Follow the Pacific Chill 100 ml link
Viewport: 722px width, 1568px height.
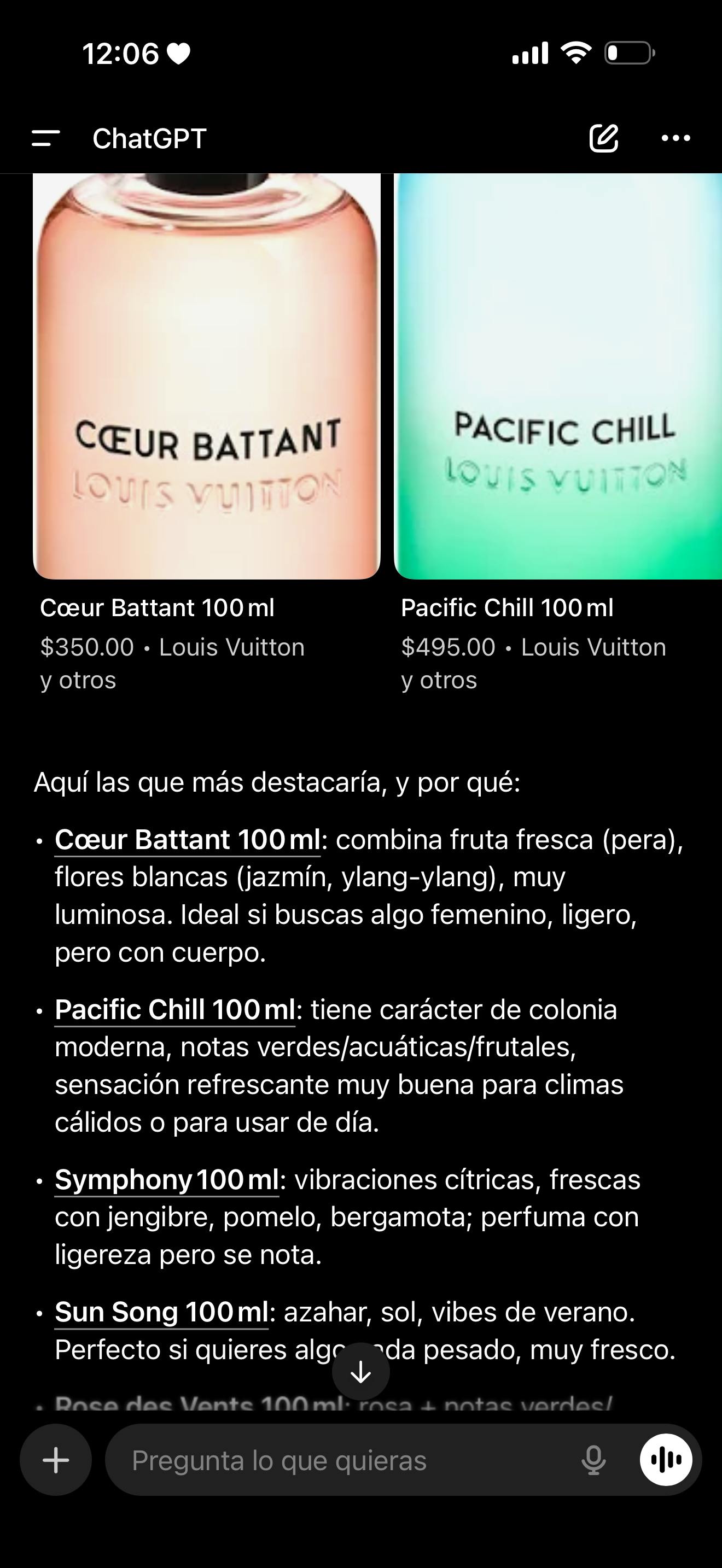pyautogui.click(x=174, y=1010)
